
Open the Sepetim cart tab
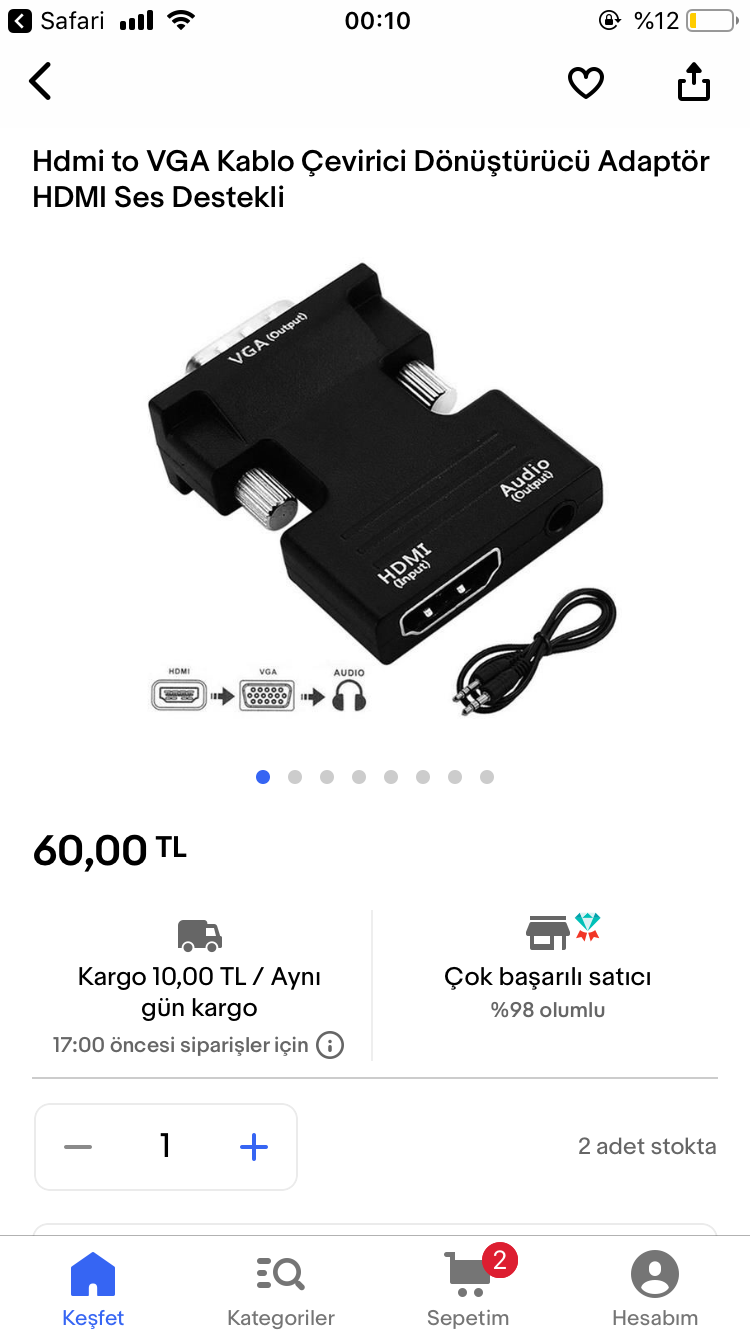[468, 1290]
